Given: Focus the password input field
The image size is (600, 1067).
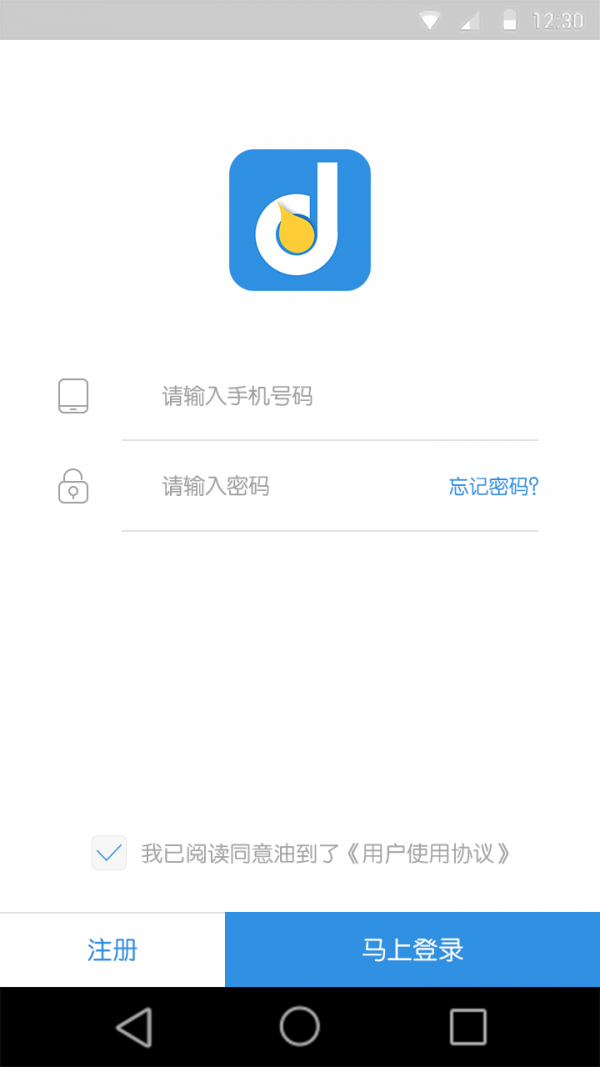Looking at the screenshot, I should point(290,487).
